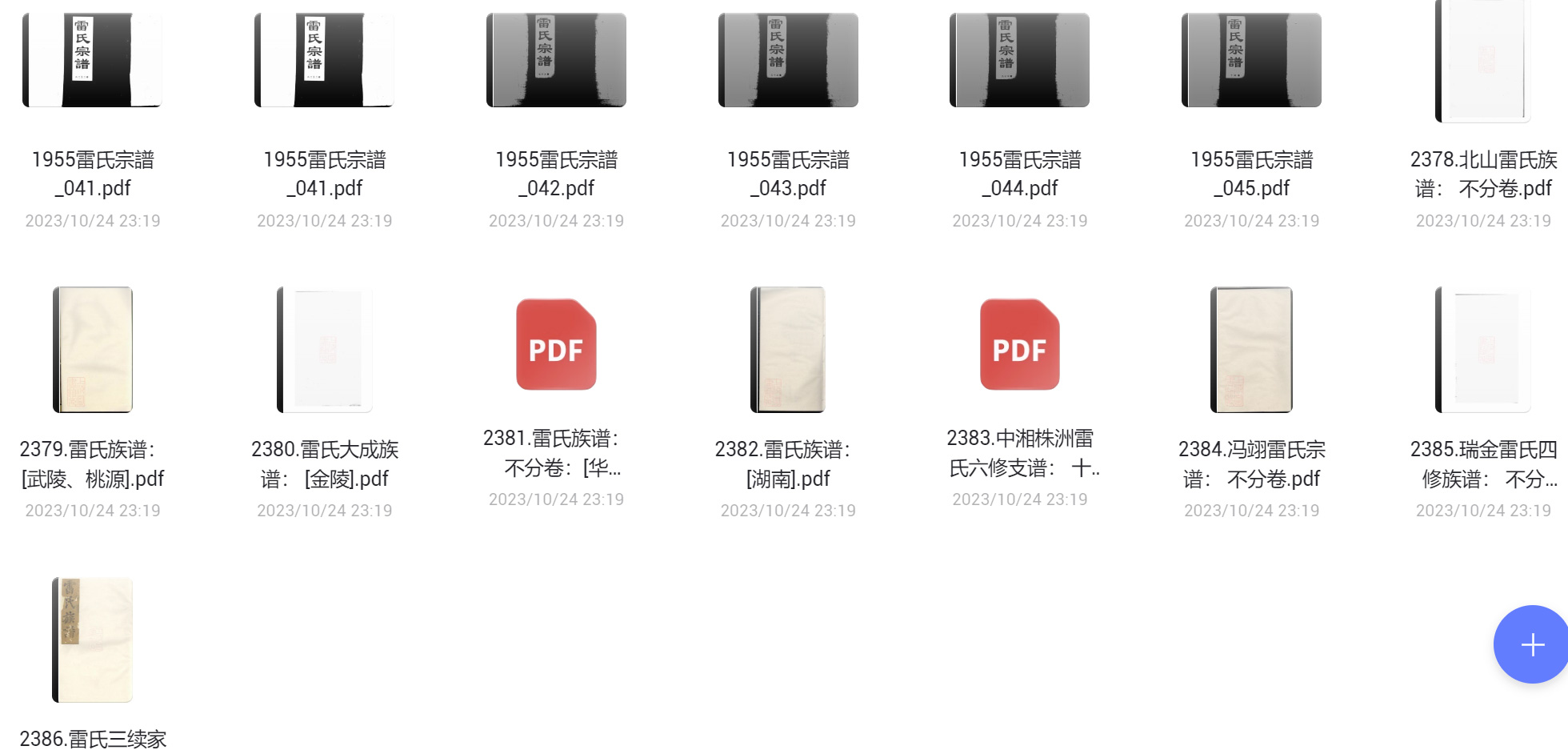This screenshot has height=750, width=1568.
Task: Open 2386.雷氏三续家 file
Action: 93,640
